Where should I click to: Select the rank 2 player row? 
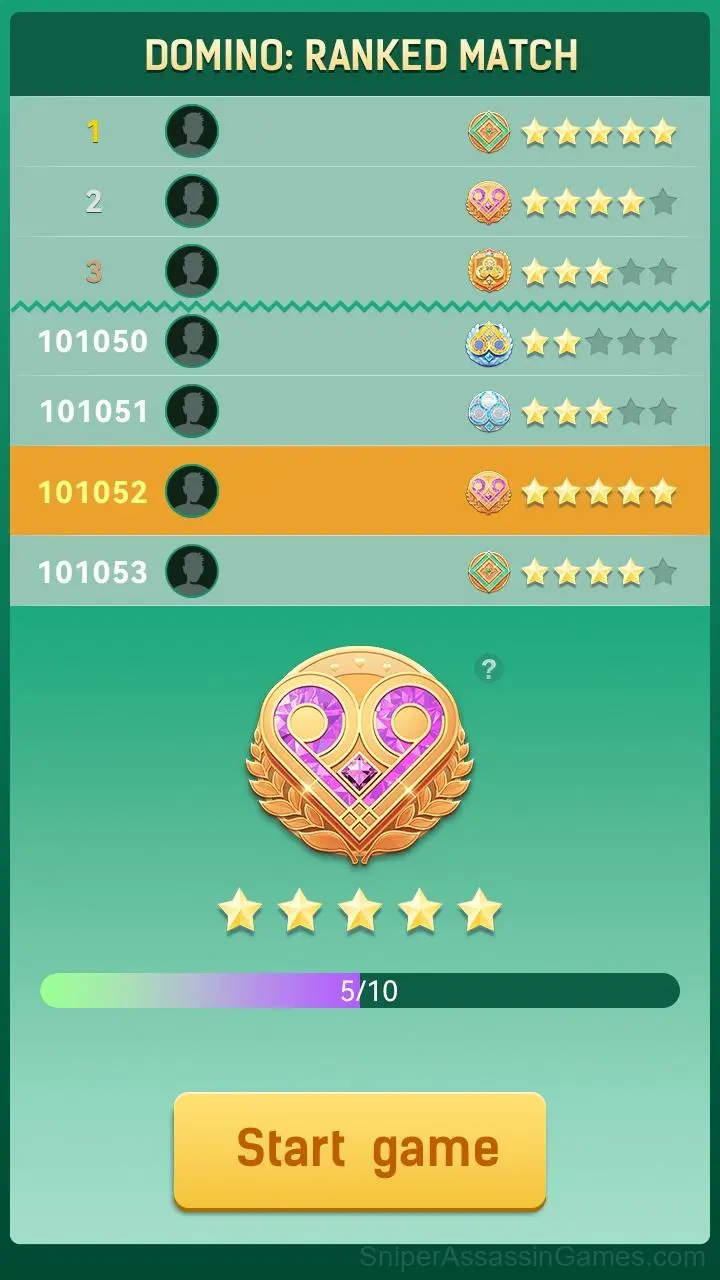[x=360, y=202]
